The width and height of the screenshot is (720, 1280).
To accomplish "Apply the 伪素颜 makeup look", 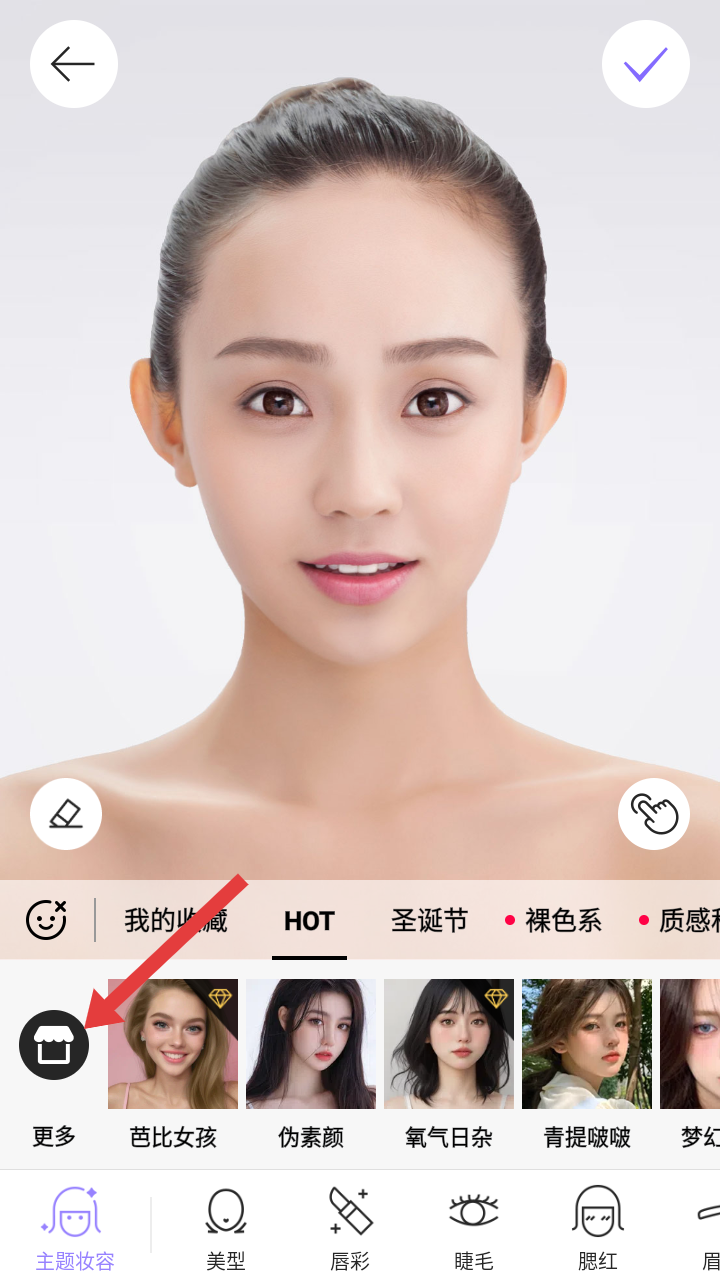I will 311,1045.
